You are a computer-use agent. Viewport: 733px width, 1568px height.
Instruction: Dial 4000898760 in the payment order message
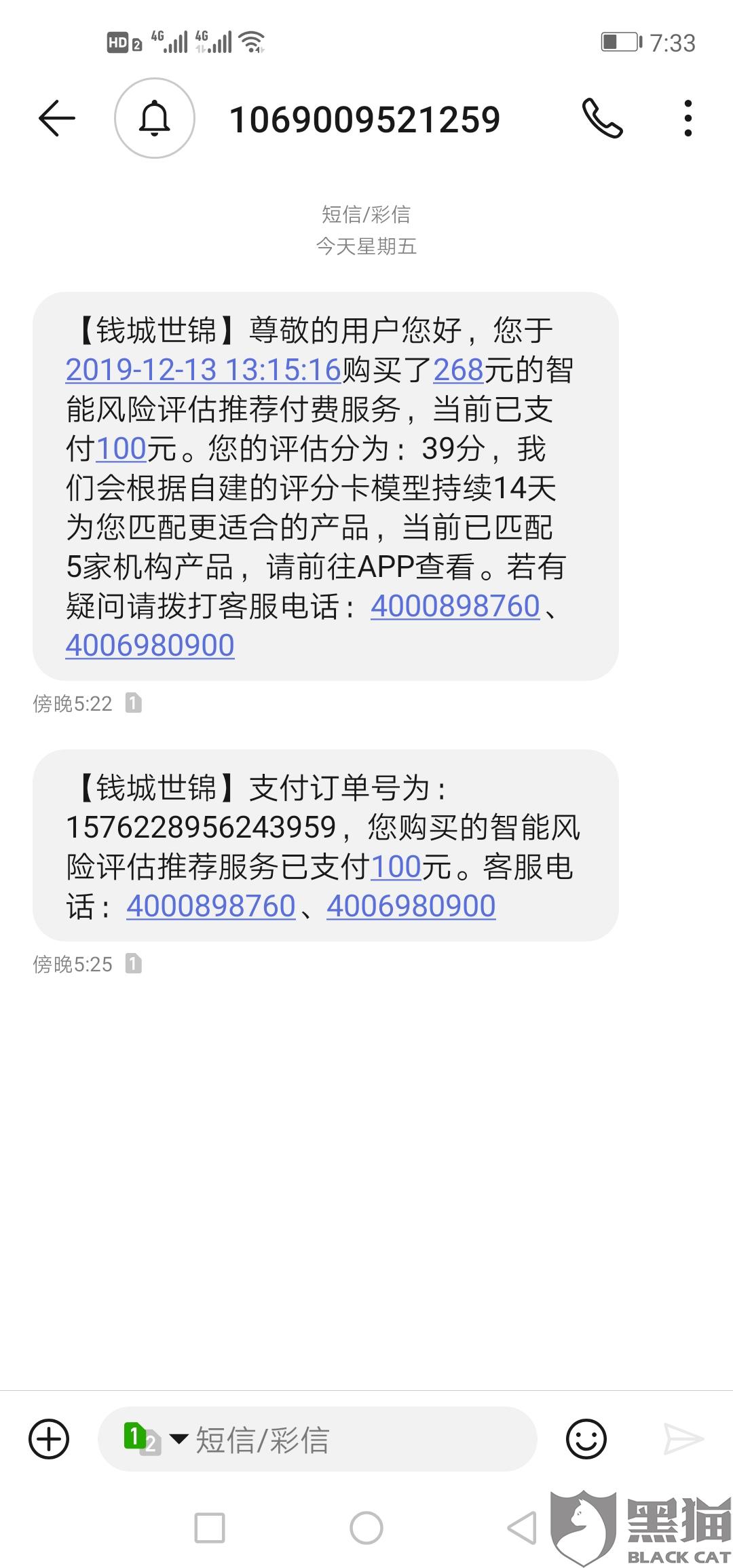(211, 906)
